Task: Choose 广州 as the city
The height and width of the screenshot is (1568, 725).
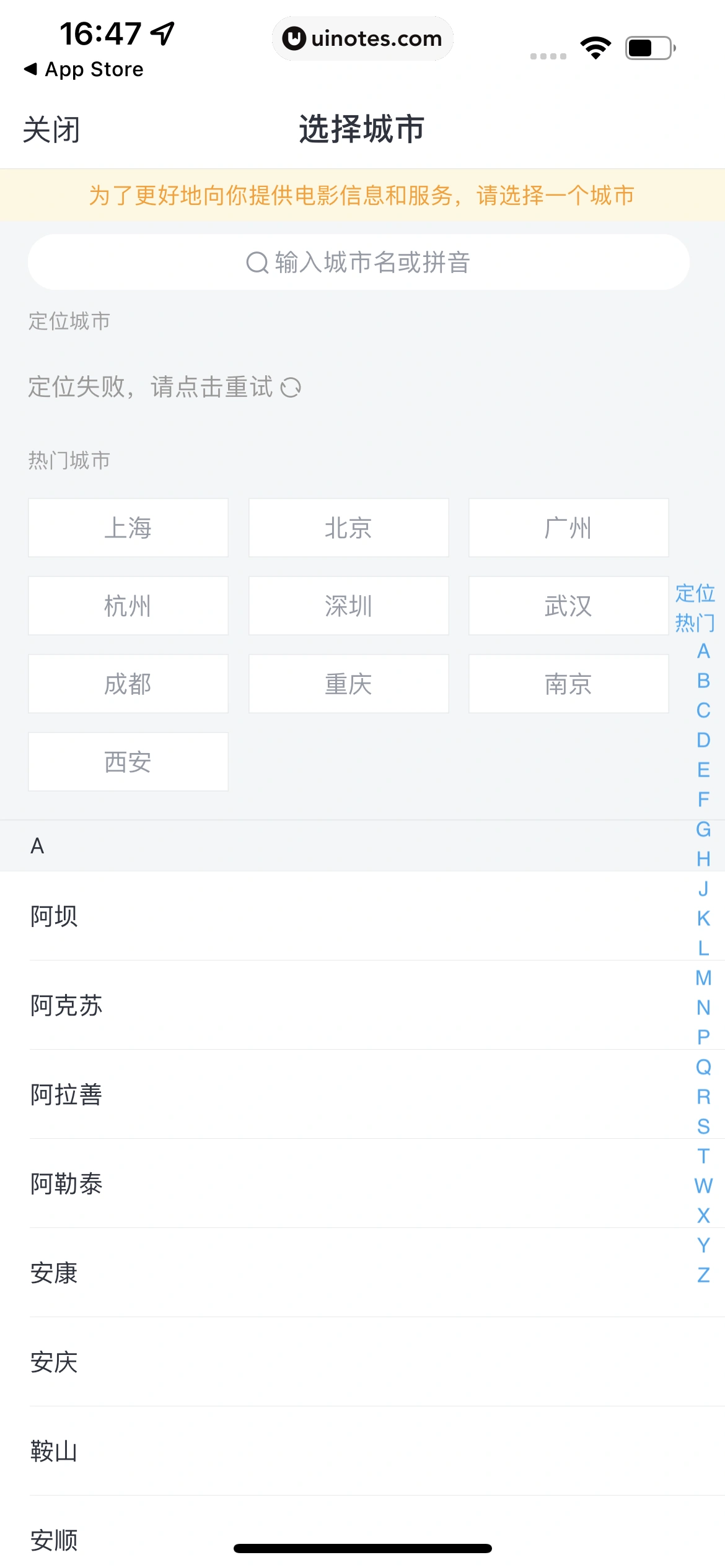Action: 568,528
